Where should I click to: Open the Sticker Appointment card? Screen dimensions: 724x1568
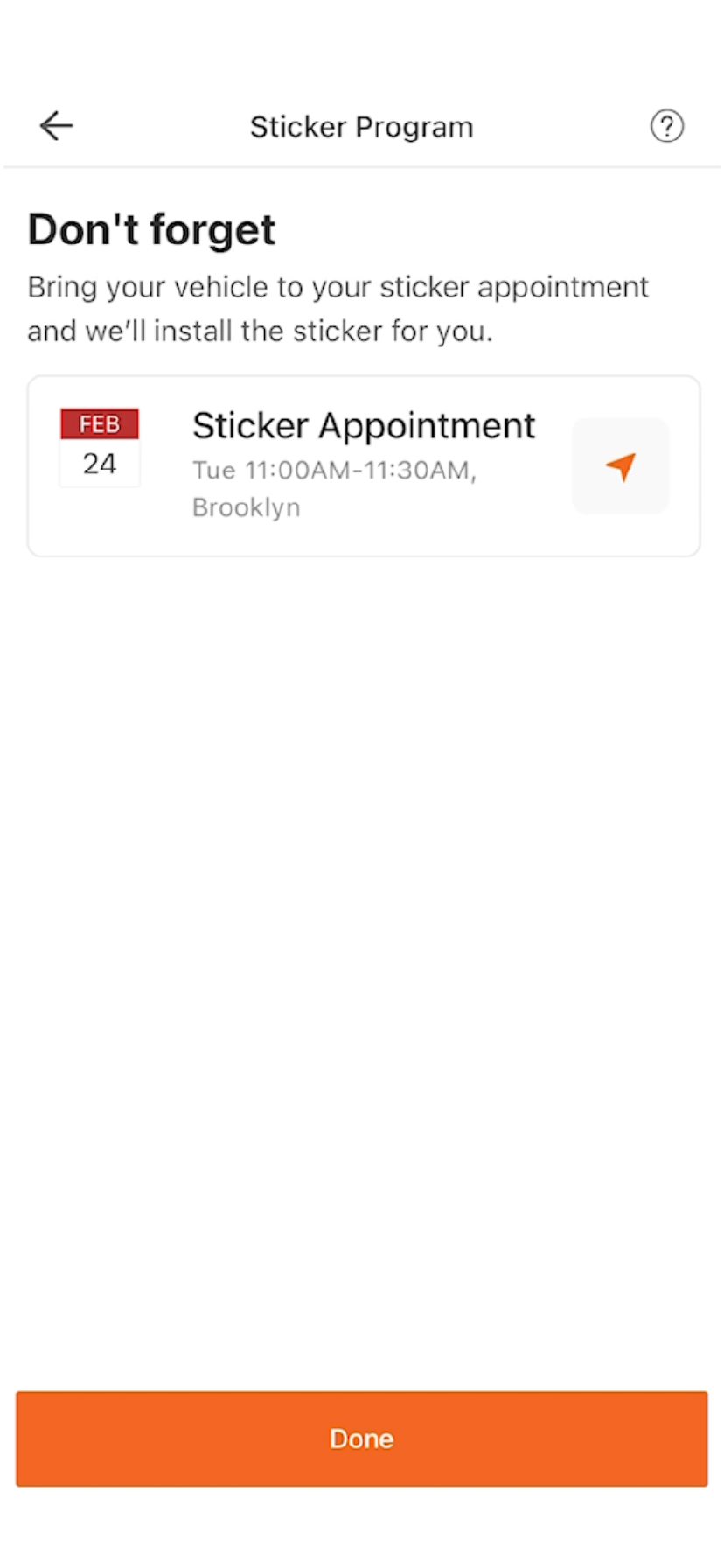pyautogui.click(x=350, y=465)
